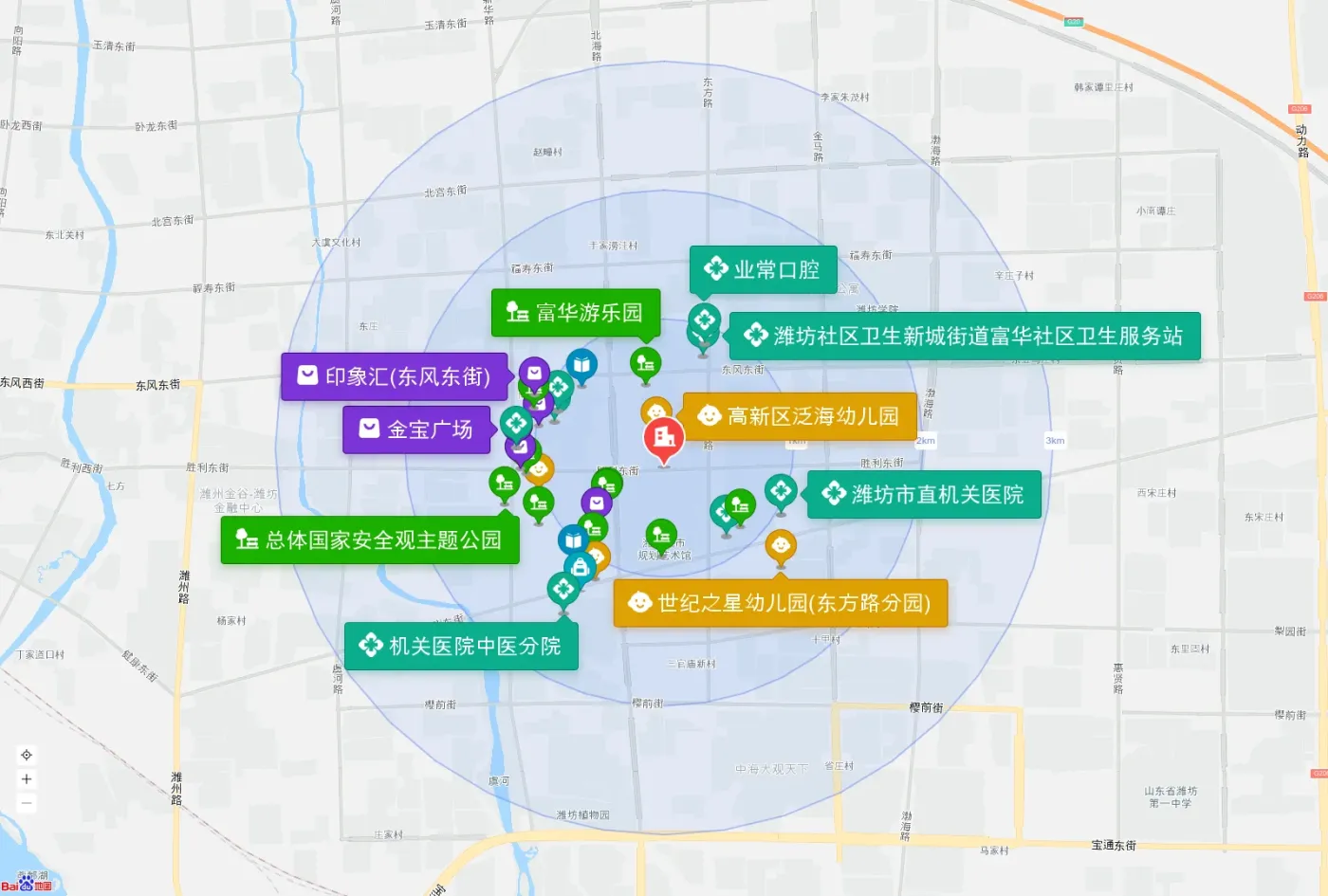Tap the 印象汇(东风东街) label
Screen dimensions: 1328x896
point(395,376)
